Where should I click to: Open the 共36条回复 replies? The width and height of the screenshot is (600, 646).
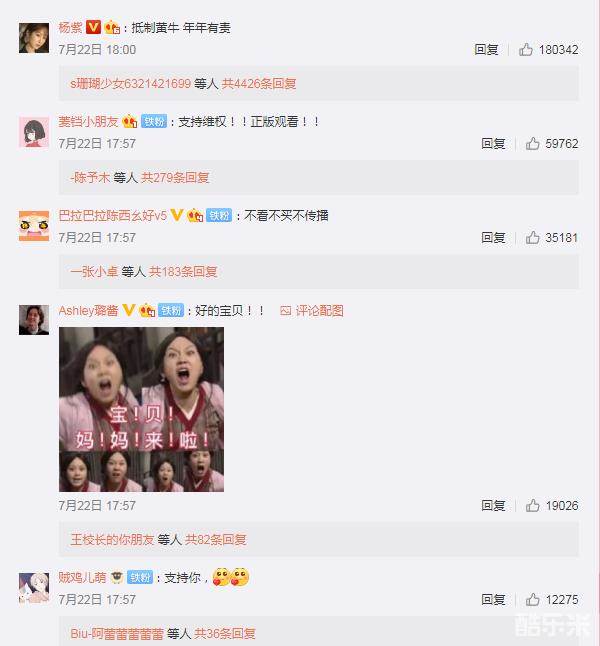click(x=225, y=633)
